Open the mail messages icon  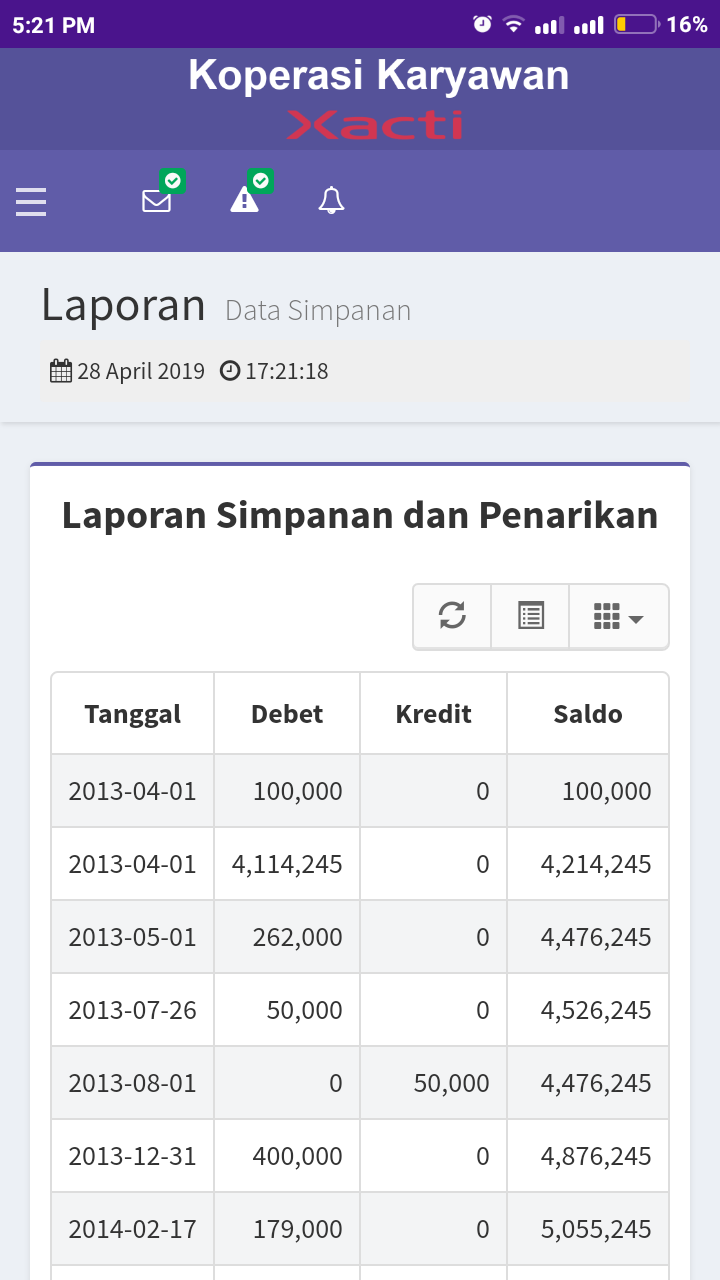pyautogui.click(x=157, y=201)
